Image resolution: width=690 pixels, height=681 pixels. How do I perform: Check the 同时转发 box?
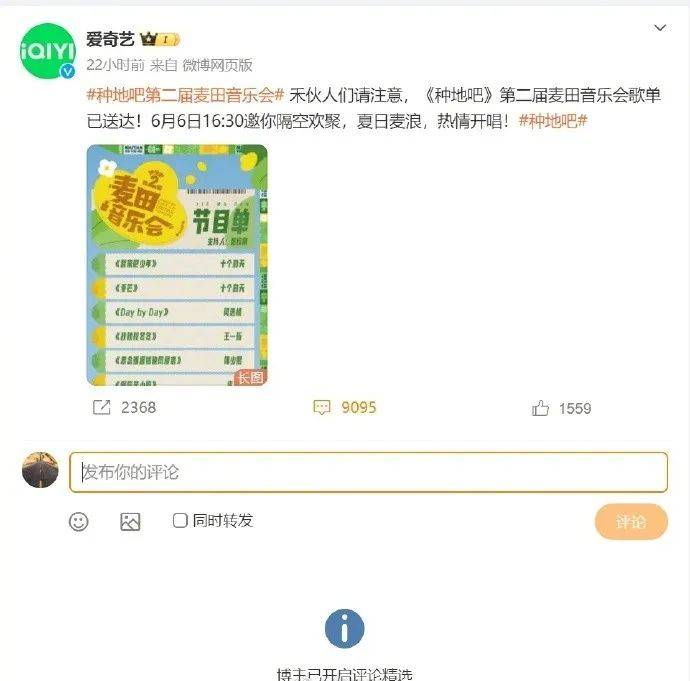[x=180, y=520]
